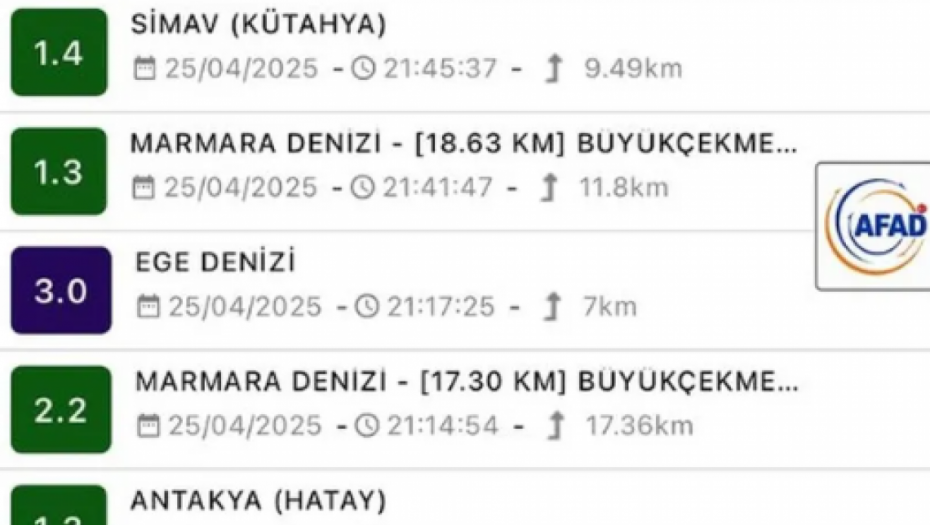
Task: Open the Simav (Kütahya) 1.4 earthquake entry
Action: click(x=400, y=50)
